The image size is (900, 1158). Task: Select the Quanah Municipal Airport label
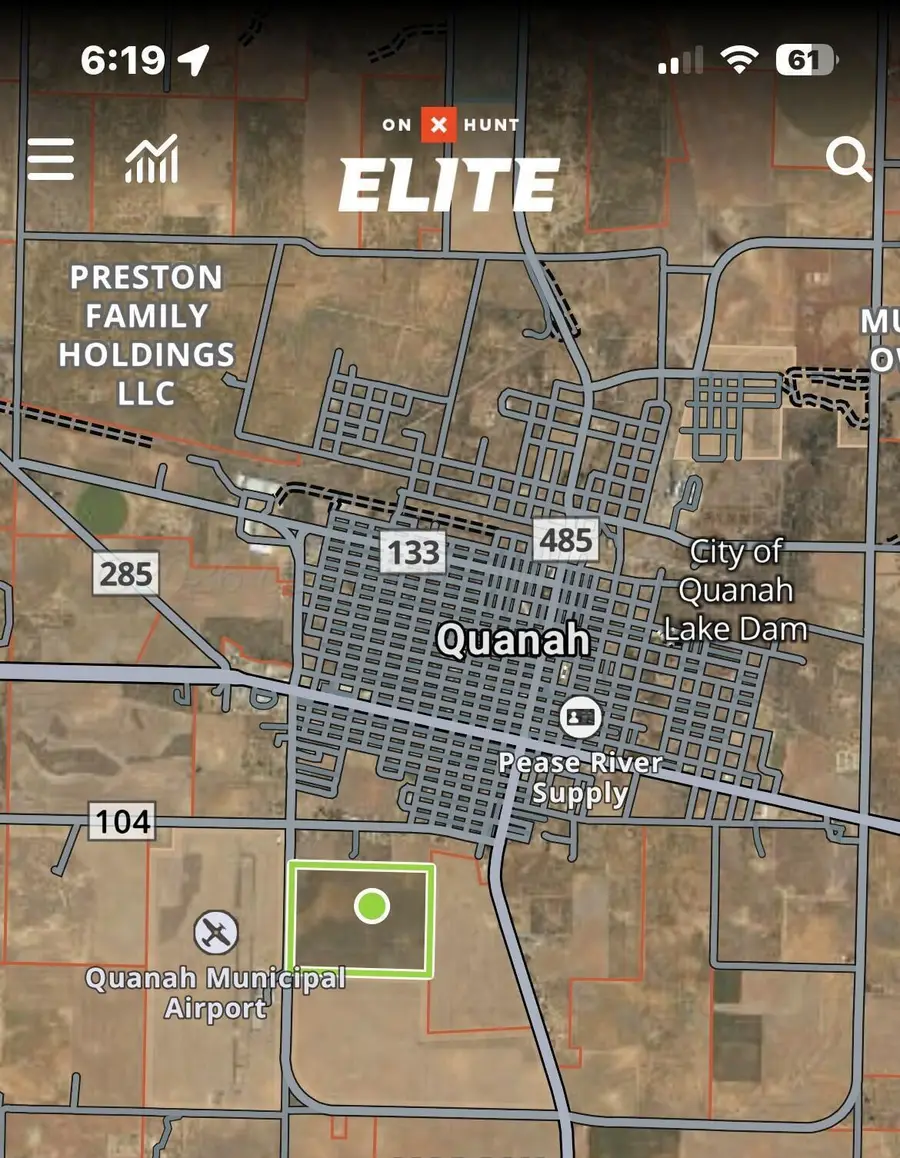pyautogui.click(x=213, y=994)
